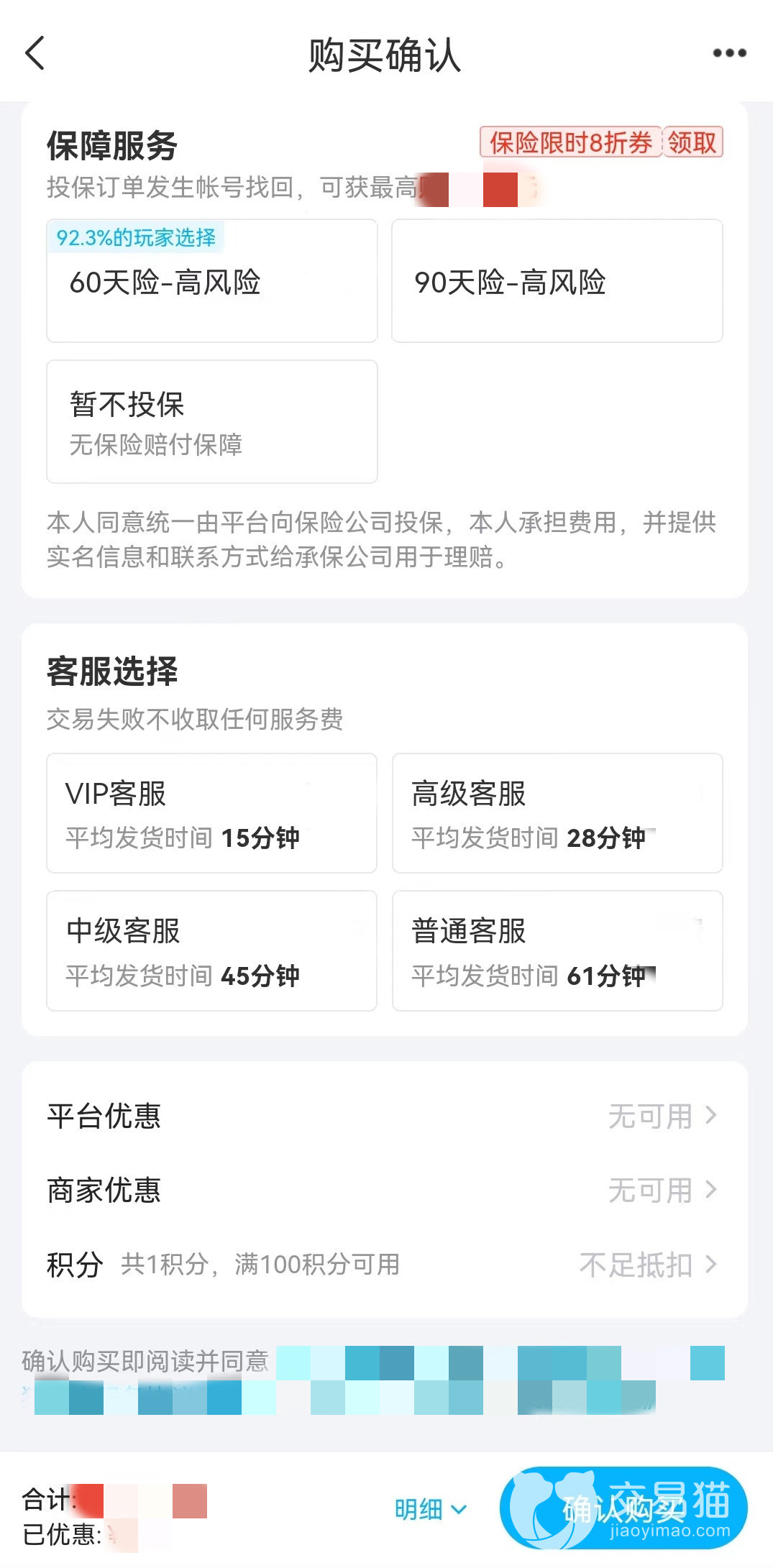This screenshot has width=773, height=1568.
Task: Pick VIP客服 with 15分钟 delivery
Action: [x=211, y=813]
